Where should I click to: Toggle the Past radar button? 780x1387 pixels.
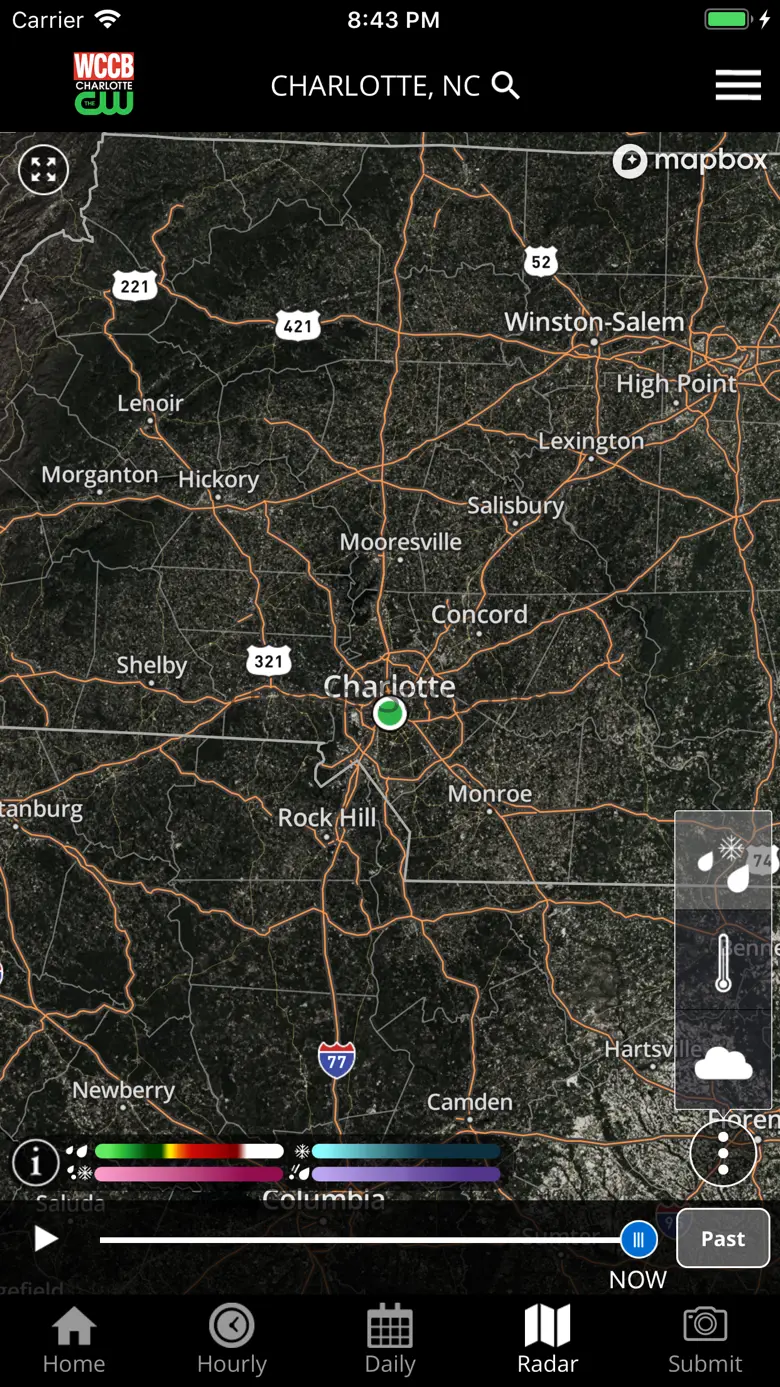pyautogui.click(x=723, y=1239)
